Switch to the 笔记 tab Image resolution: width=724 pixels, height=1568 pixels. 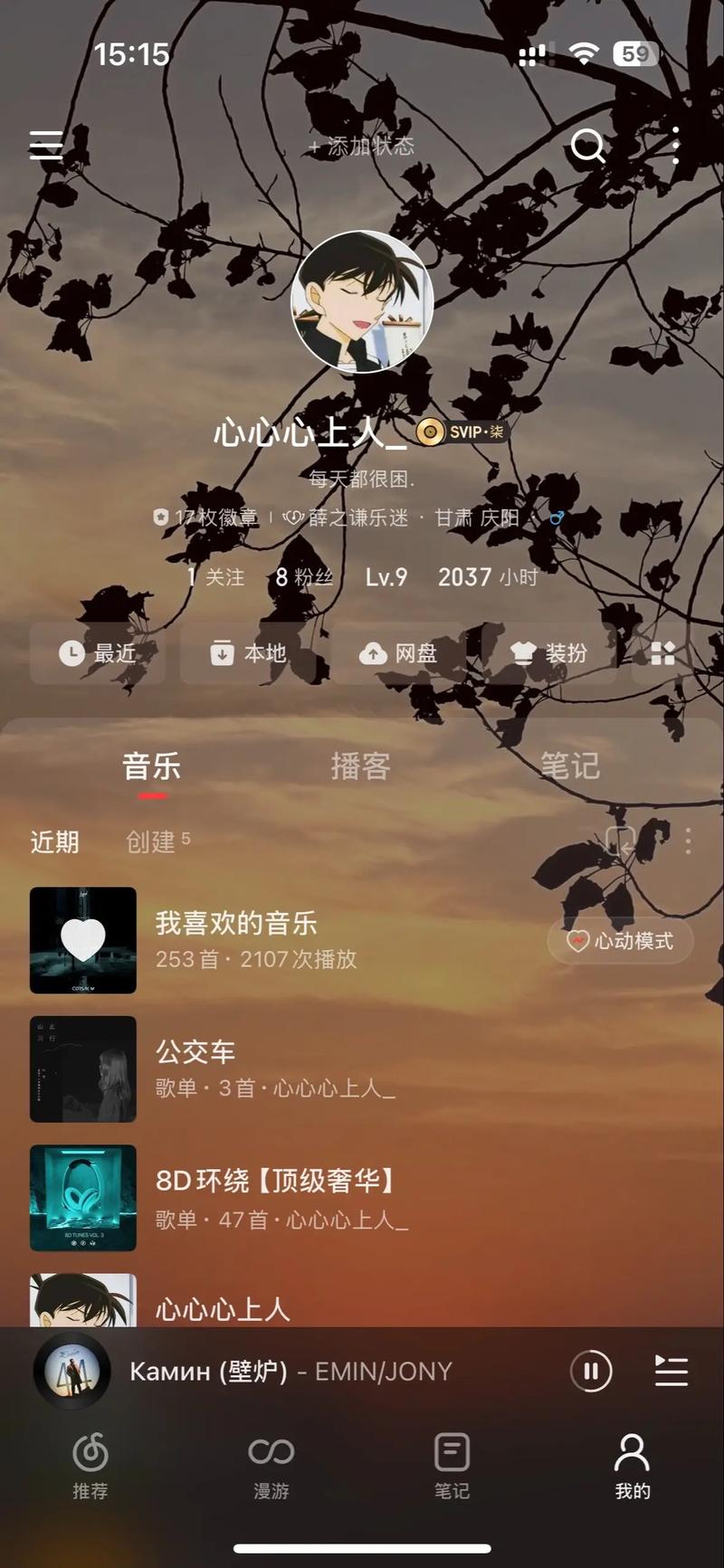coord(569,765)
